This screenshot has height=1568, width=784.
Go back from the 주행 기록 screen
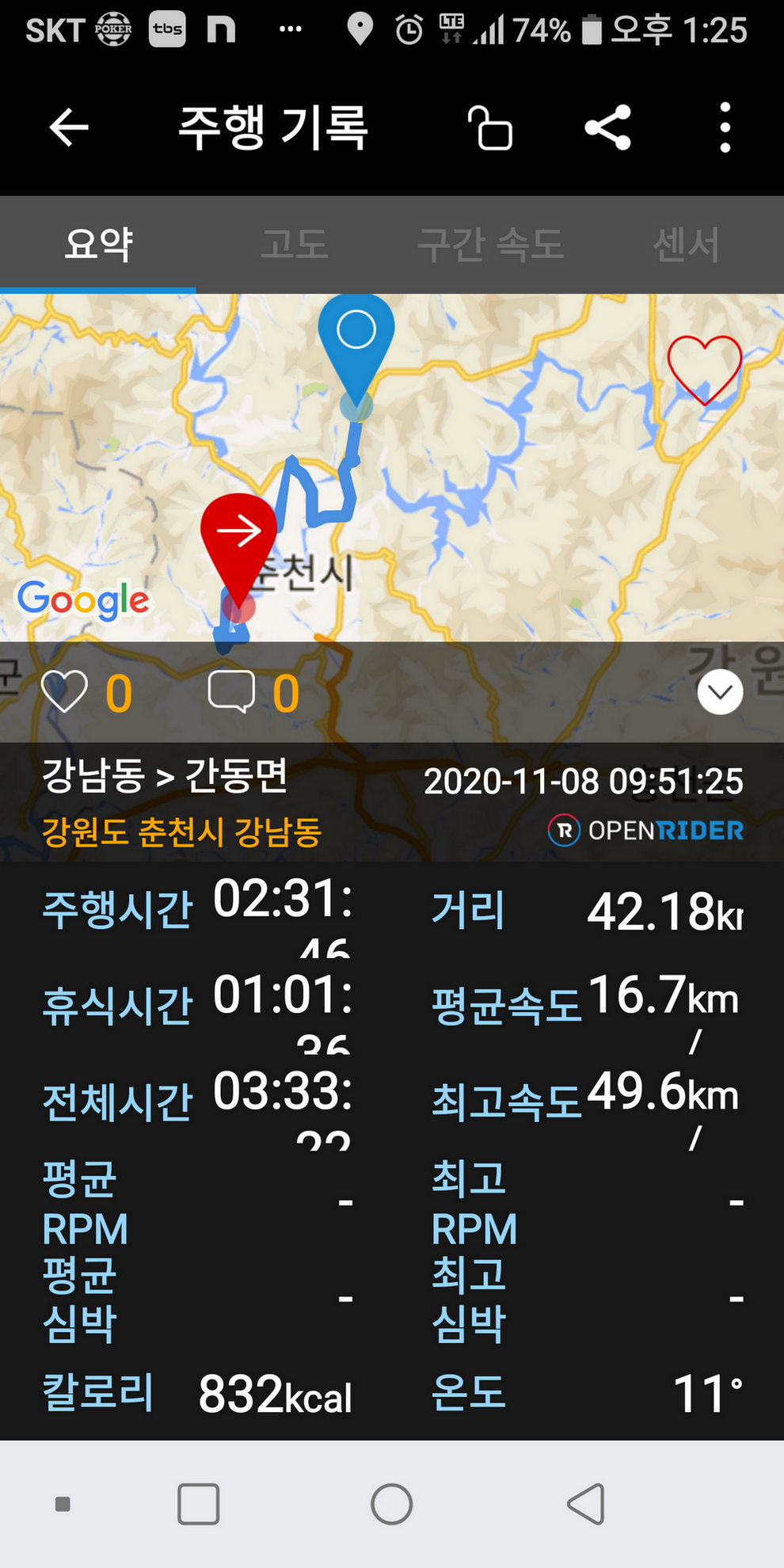(x=69, y=127)
